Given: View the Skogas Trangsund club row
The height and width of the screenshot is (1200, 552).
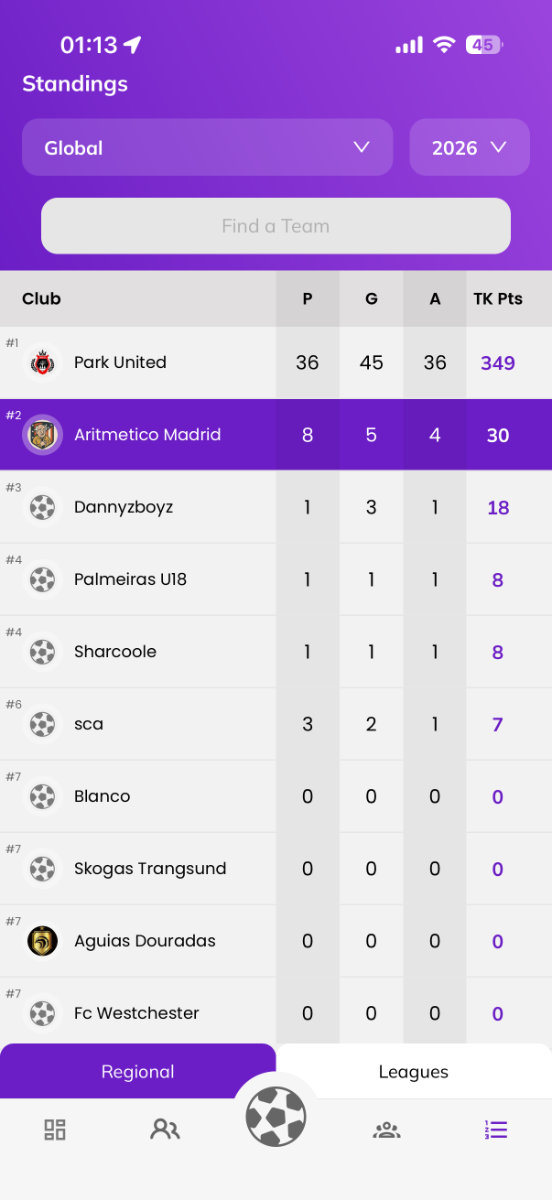Looking at the screenshot, I should 276,868.
